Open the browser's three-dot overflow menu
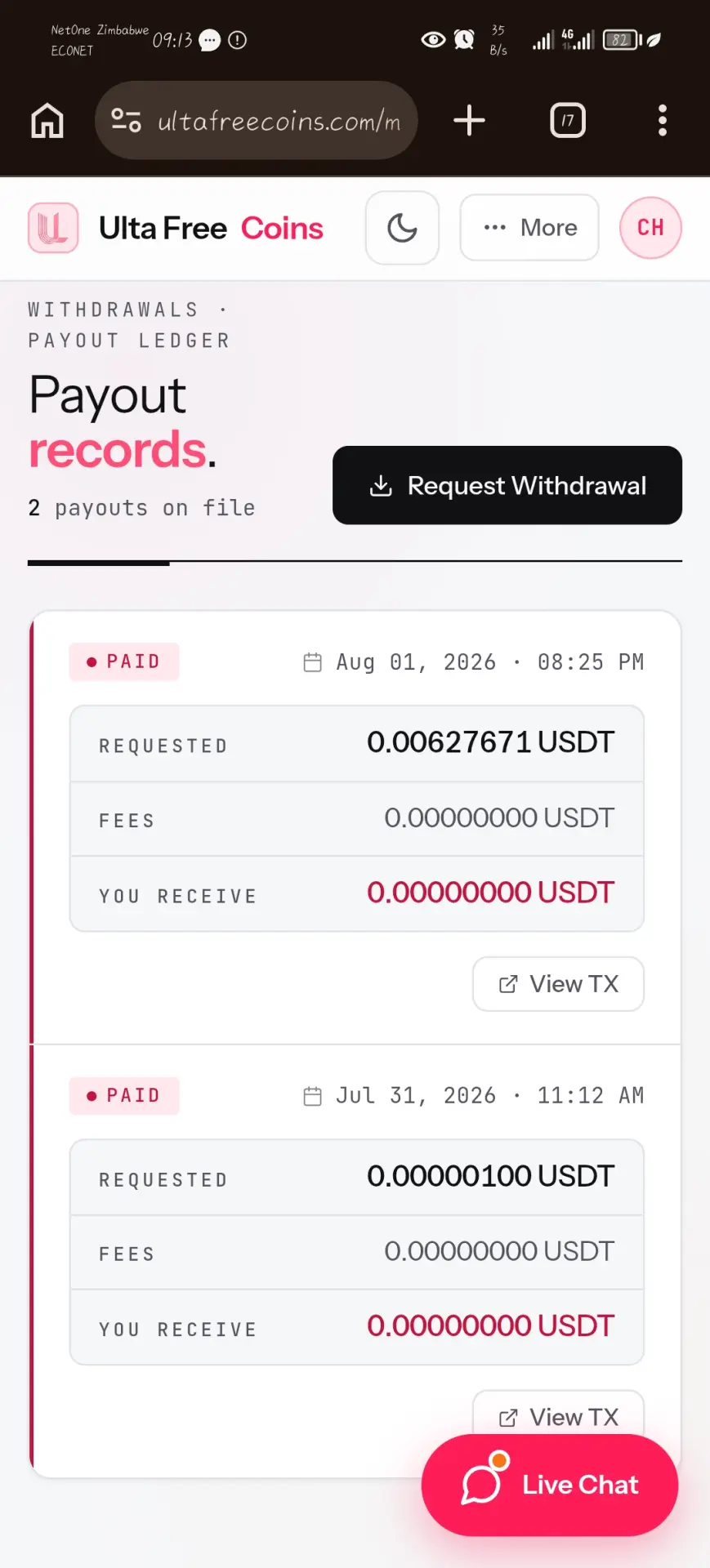 663,121
